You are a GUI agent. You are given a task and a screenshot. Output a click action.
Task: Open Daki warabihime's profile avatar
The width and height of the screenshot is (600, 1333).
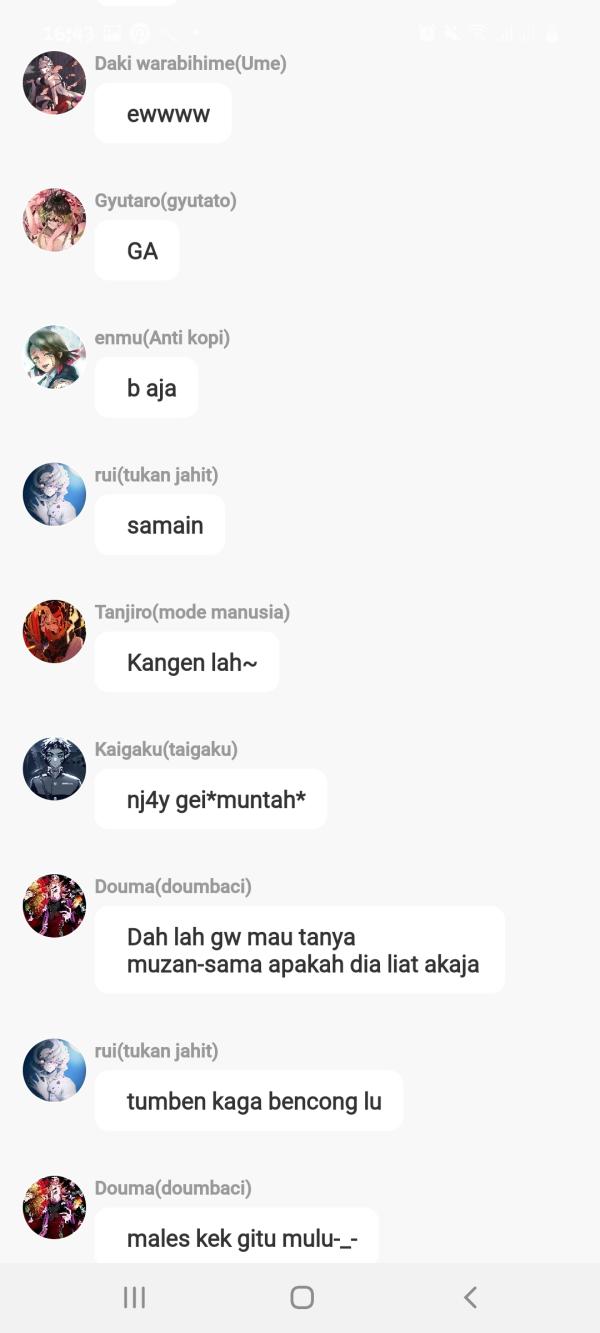(54, 83)
